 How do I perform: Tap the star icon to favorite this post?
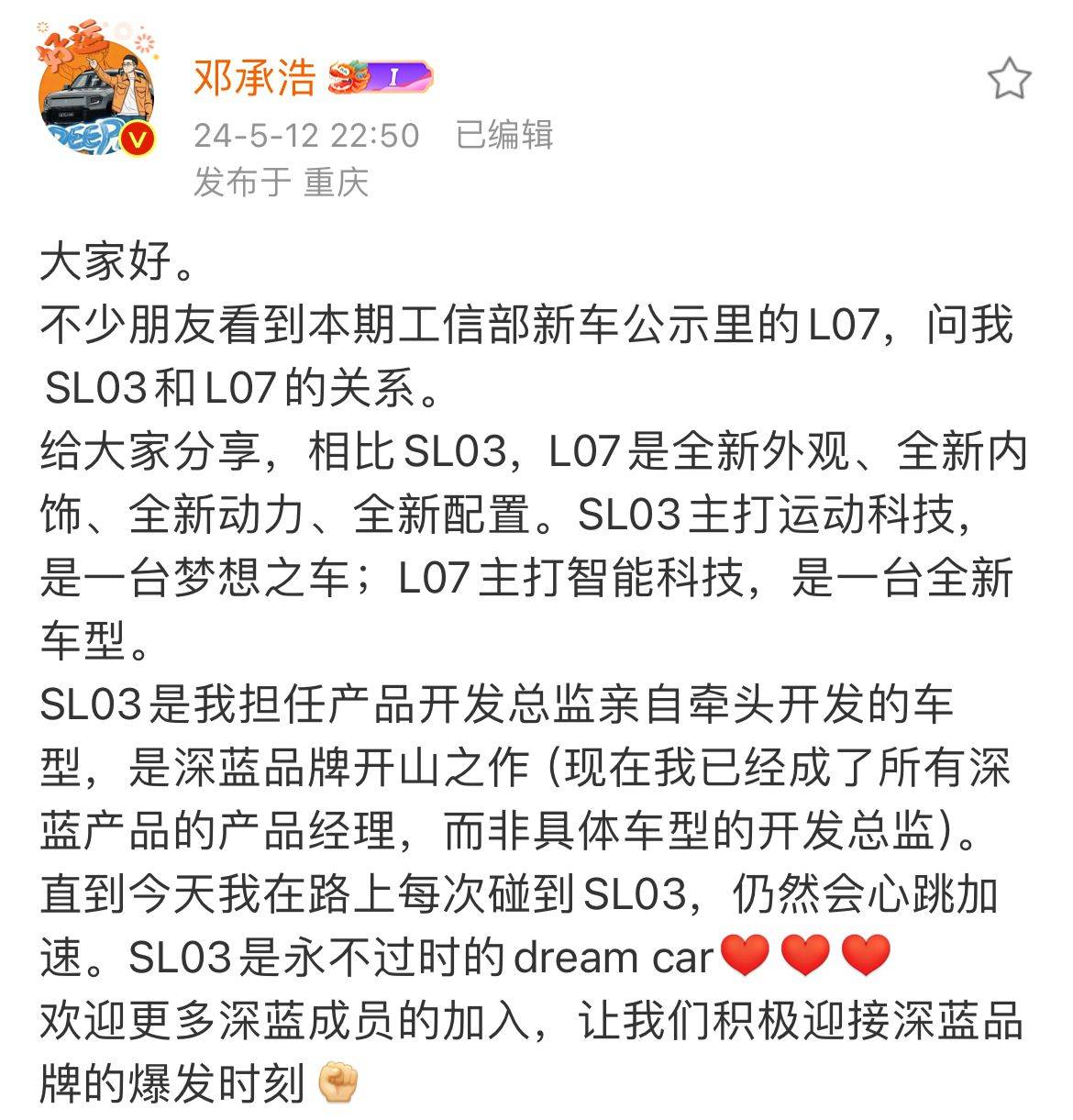1009,78
